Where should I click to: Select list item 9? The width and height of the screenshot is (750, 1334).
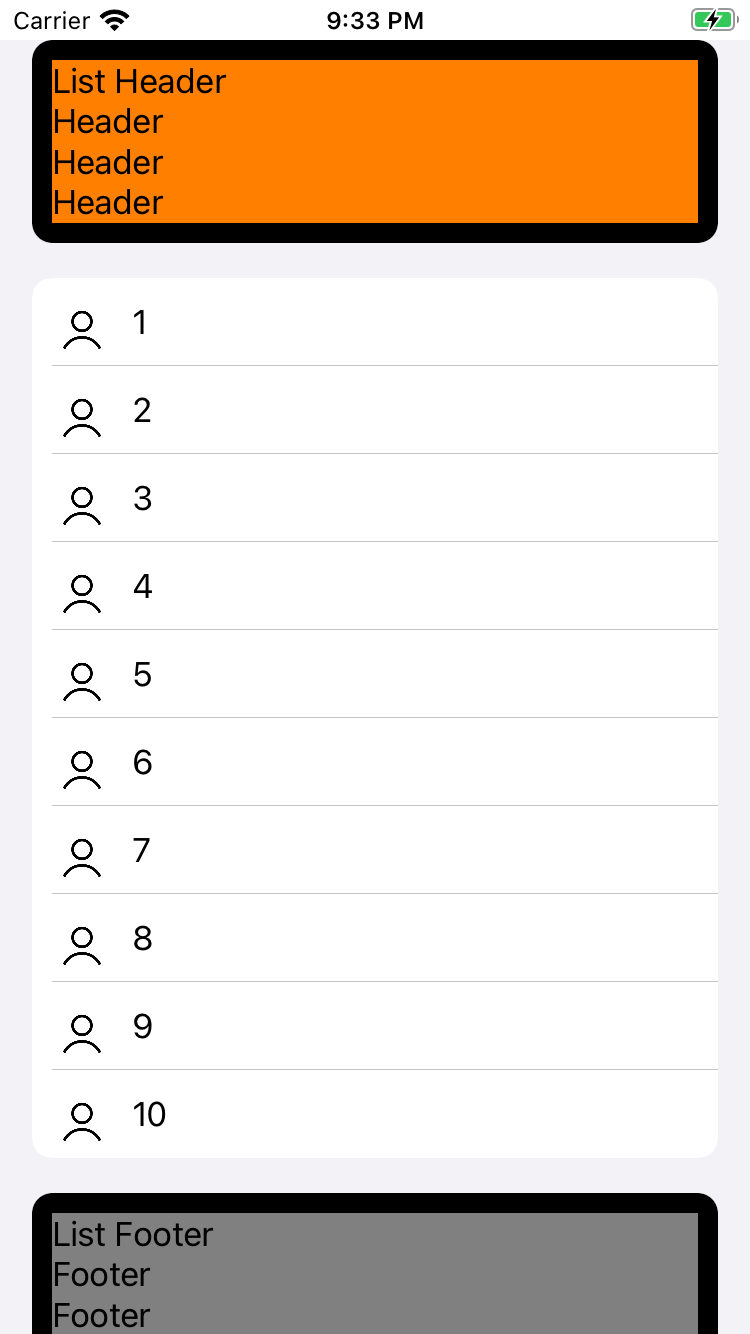(375, 1026)
